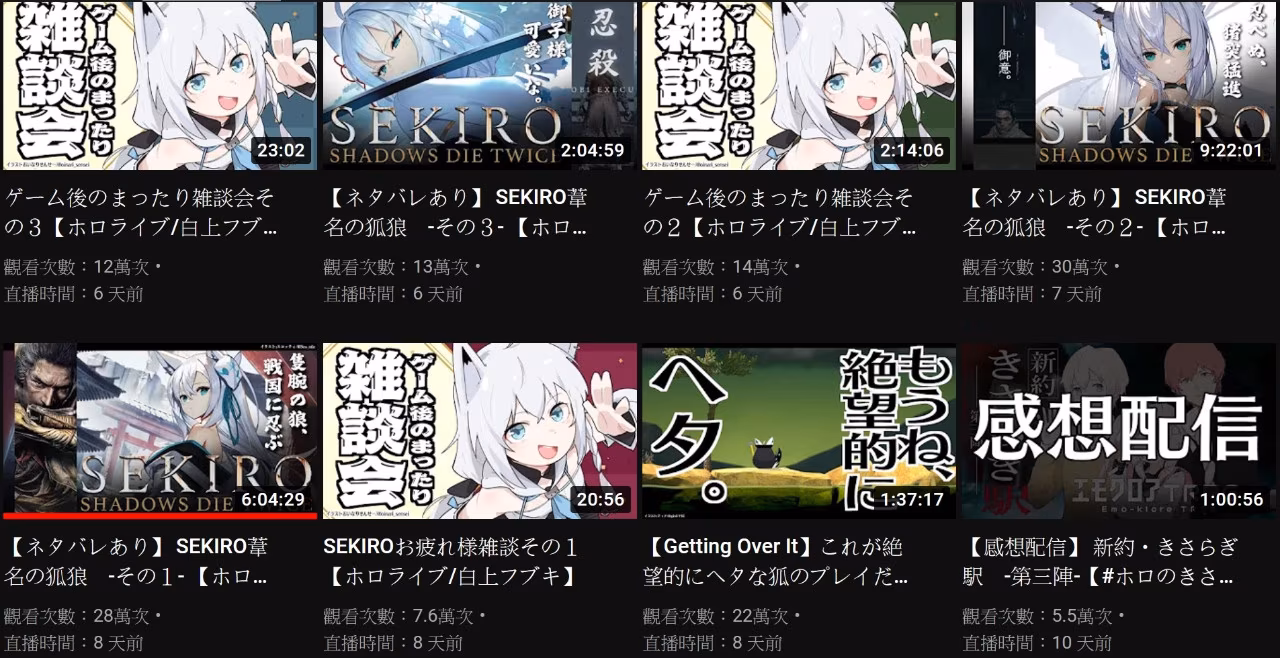Open the Getting Over It video
The image size is (1280, 658).
(798, 430)
